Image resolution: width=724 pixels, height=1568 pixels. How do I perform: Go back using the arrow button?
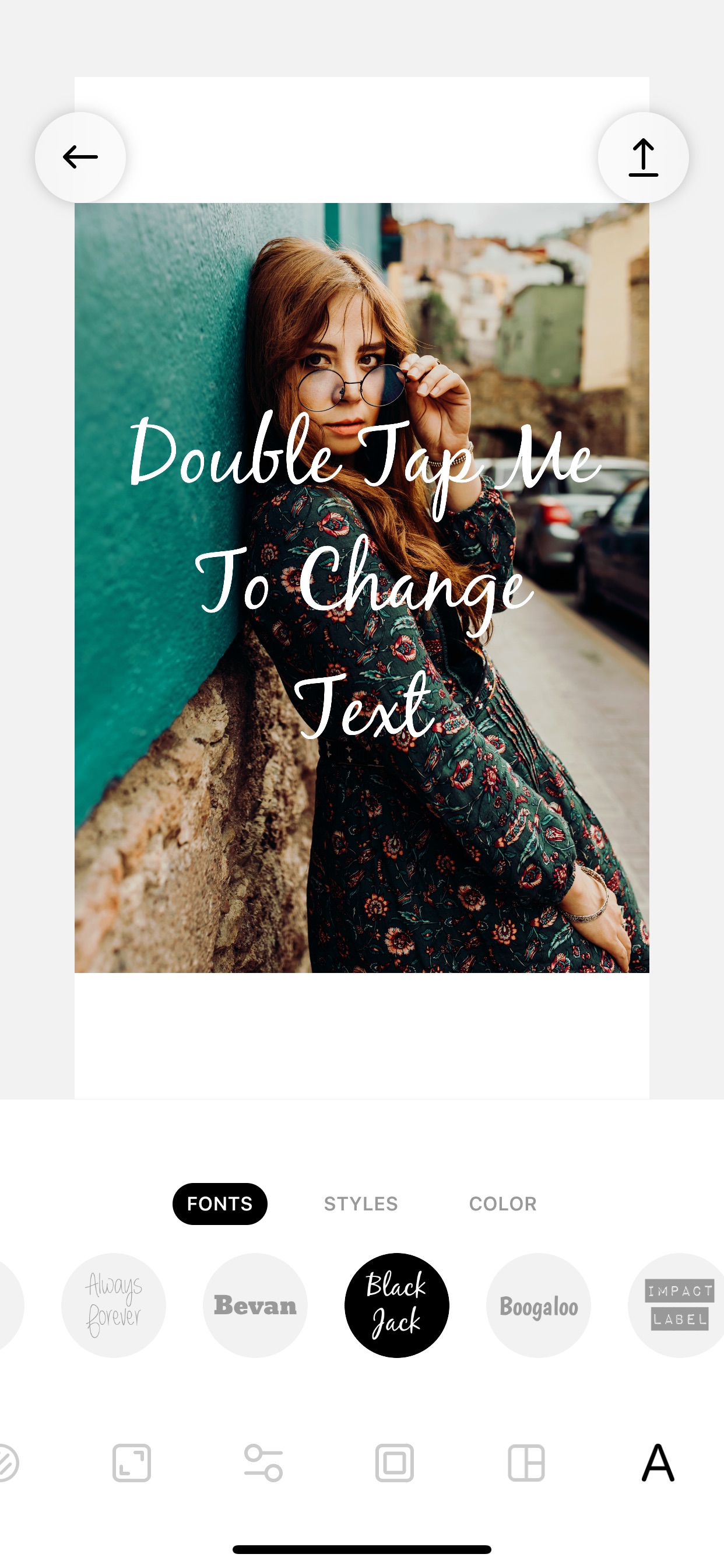(x=80, y=157)
